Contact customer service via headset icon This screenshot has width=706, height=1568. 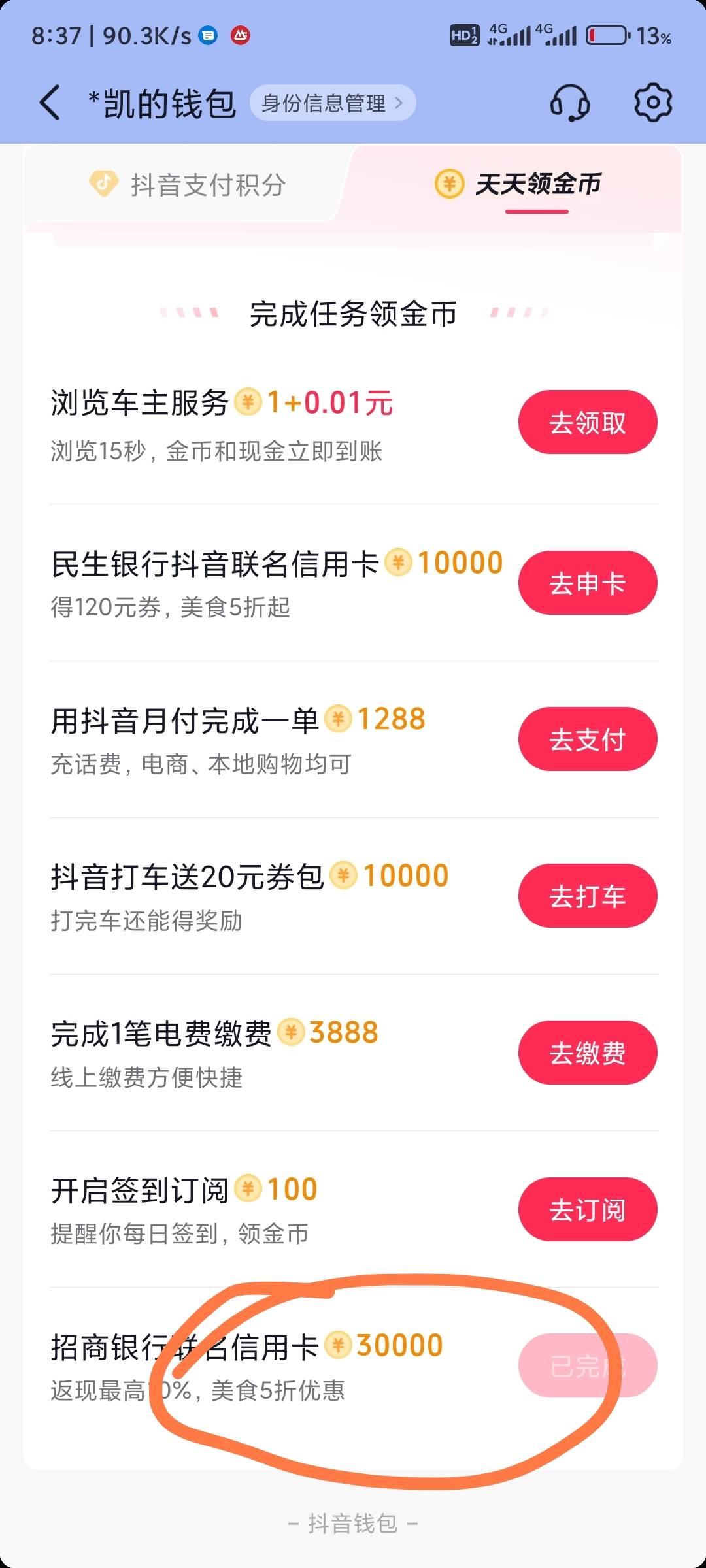tap(570, 103)
